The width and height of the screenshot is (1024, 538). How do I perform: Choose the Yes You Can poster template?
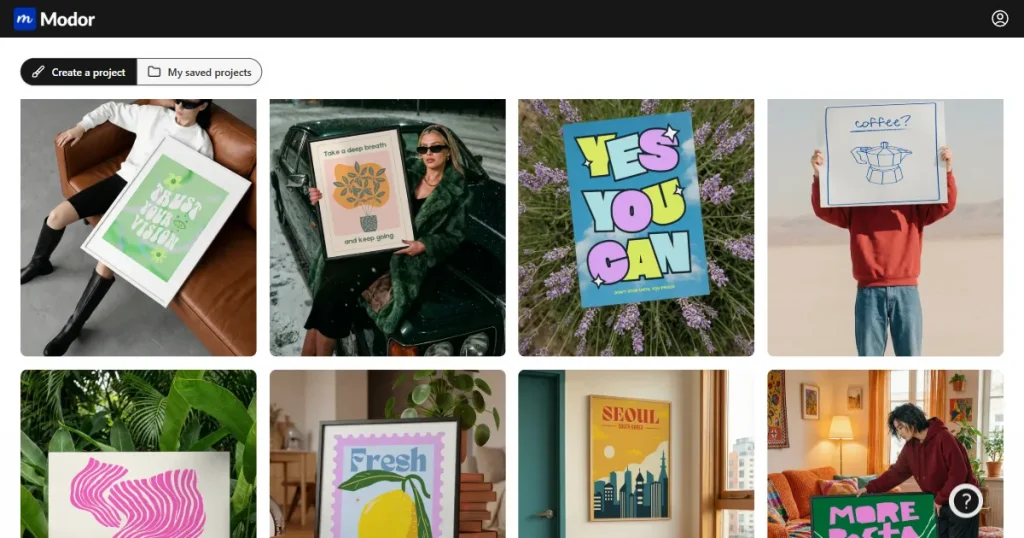pyautogui.click(x=636, y=227)
